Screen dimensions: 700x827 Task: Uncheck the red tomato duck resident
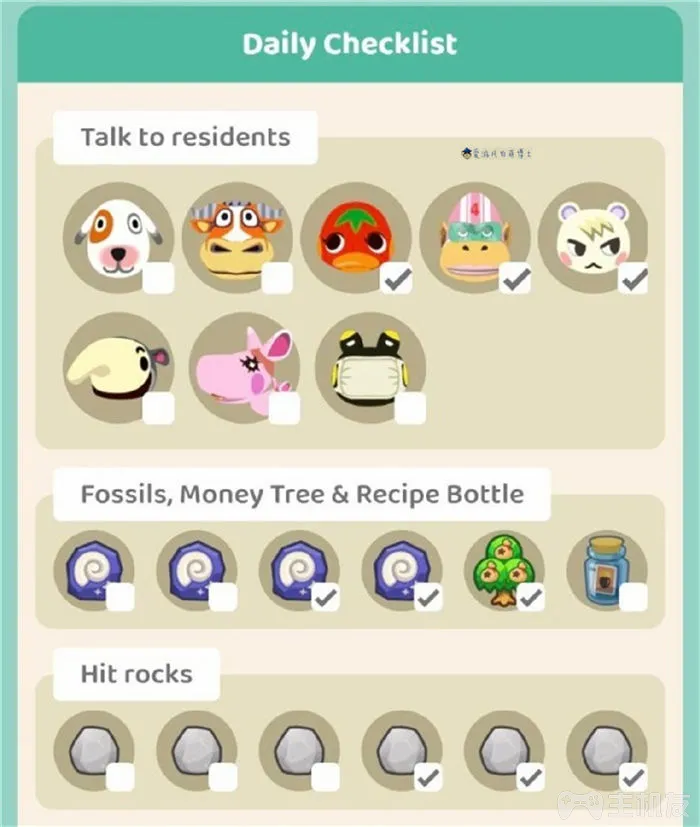tap(397, 278)
